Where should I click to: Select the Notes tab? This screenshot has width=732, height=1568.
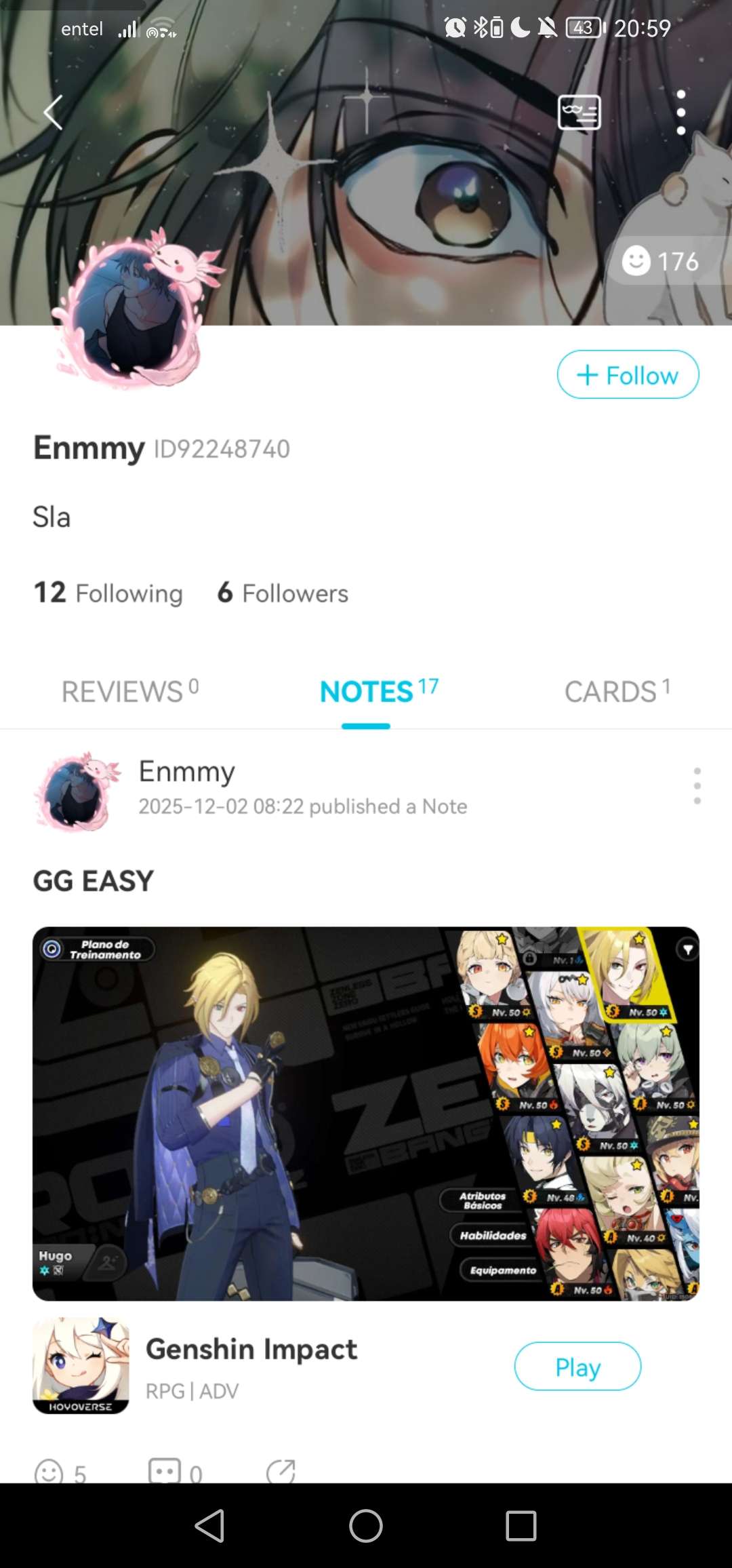pyautogui.click(x=379, y=691)
